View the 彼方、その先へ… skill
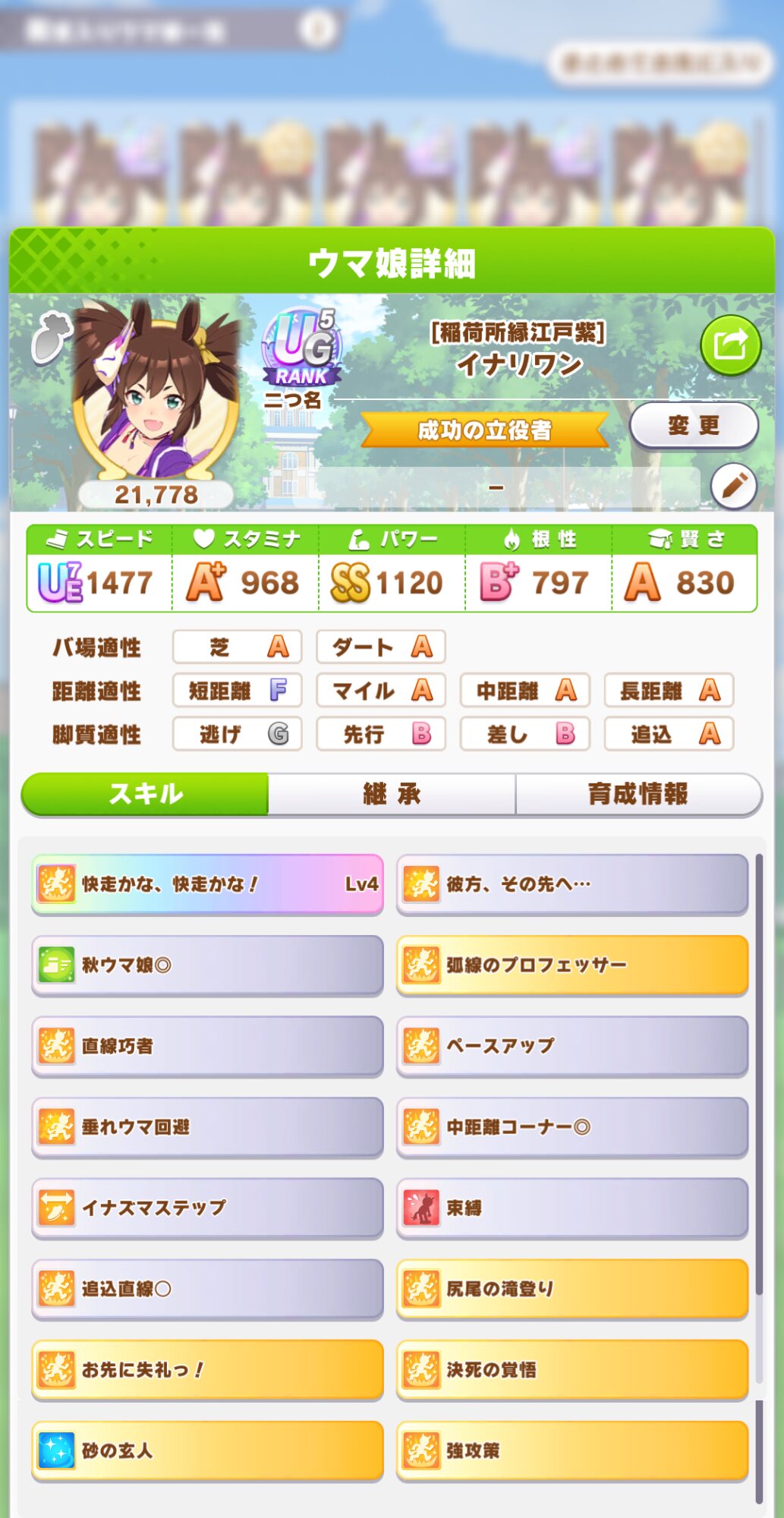Viewport: 784px width, 1518px height. click(572, 884)
